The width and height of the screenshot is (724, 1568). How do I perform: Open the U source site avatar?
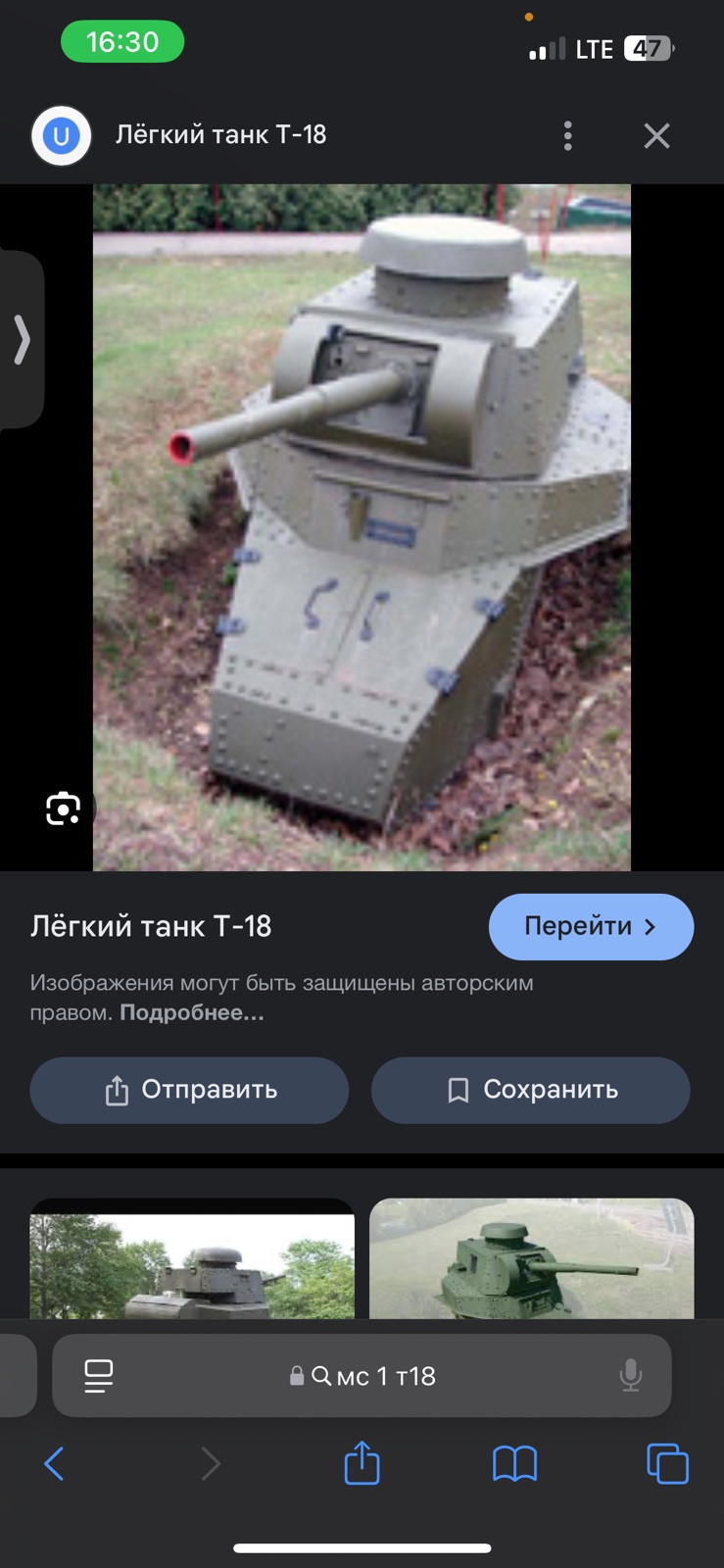pyautogui.click(x=62, y=135)
